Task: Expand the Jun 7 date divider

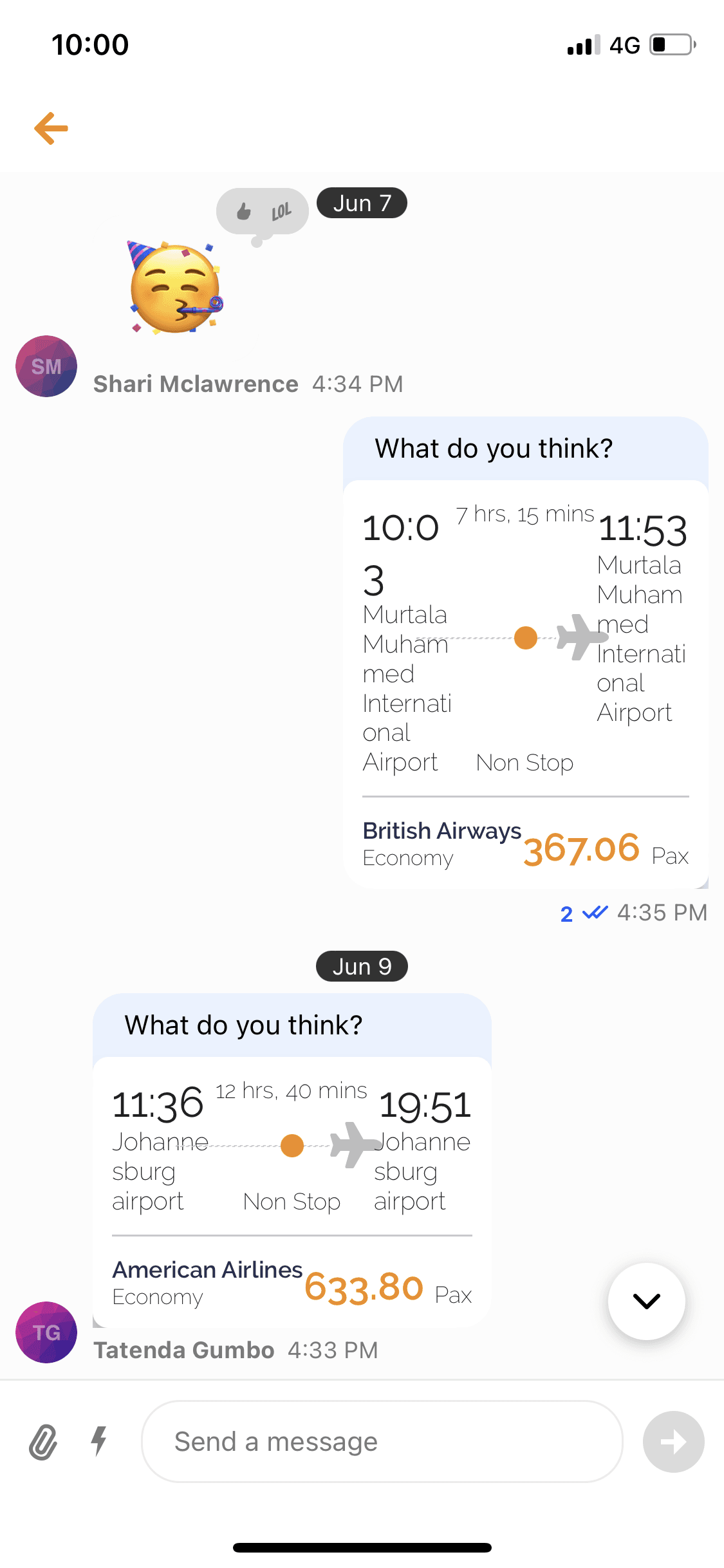Action: (362, 202)
